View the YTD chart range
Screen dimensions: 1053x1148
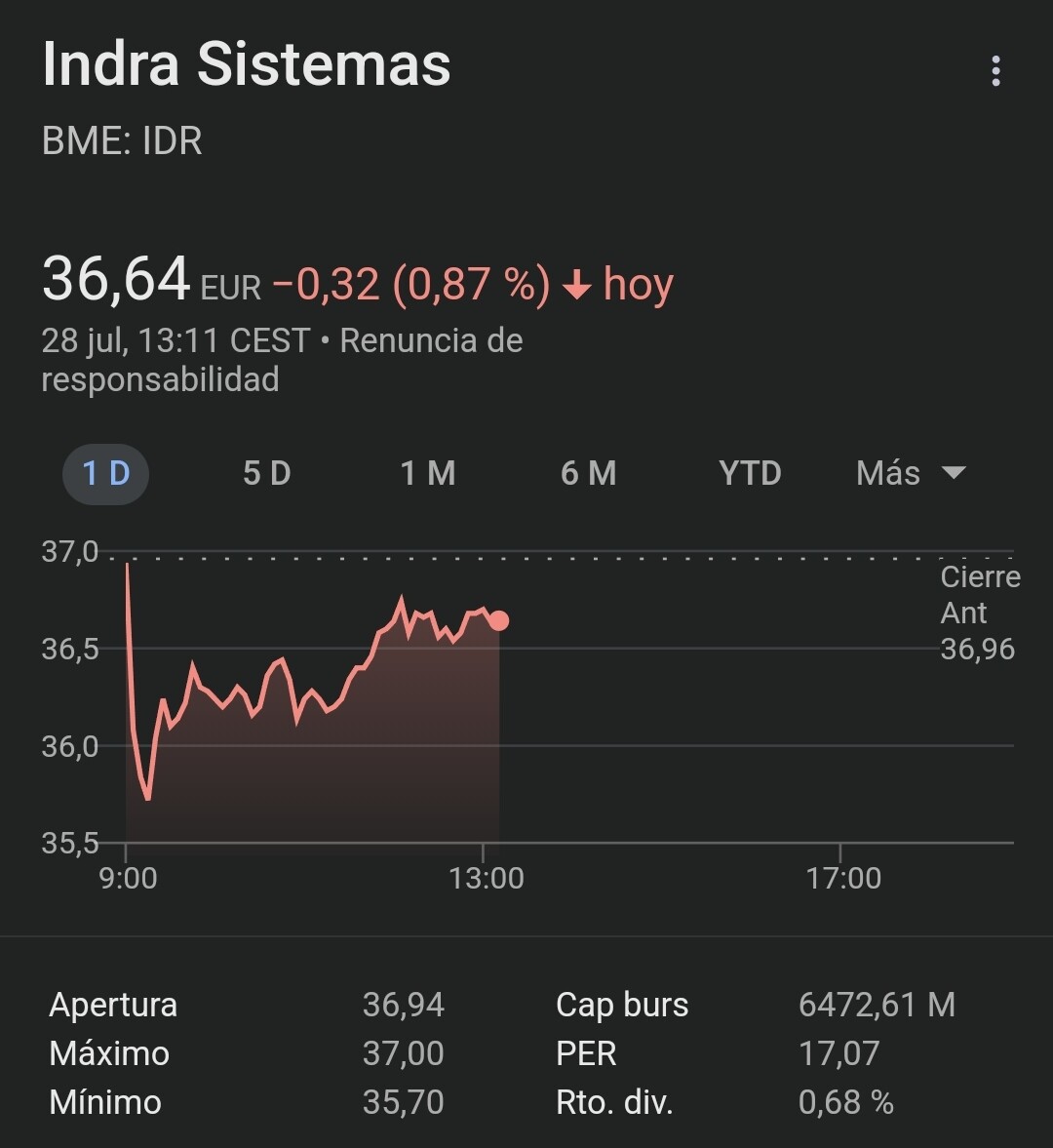coord(750,474)
